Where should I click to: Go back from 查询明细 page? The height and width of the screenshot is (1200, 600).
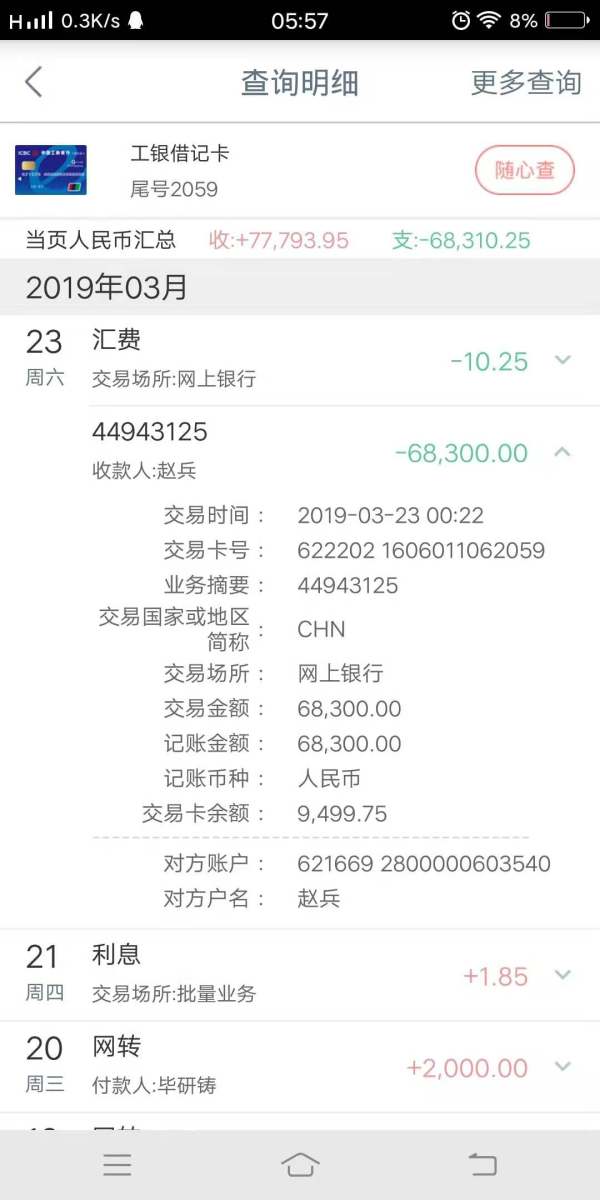click(x=34, y=82)
